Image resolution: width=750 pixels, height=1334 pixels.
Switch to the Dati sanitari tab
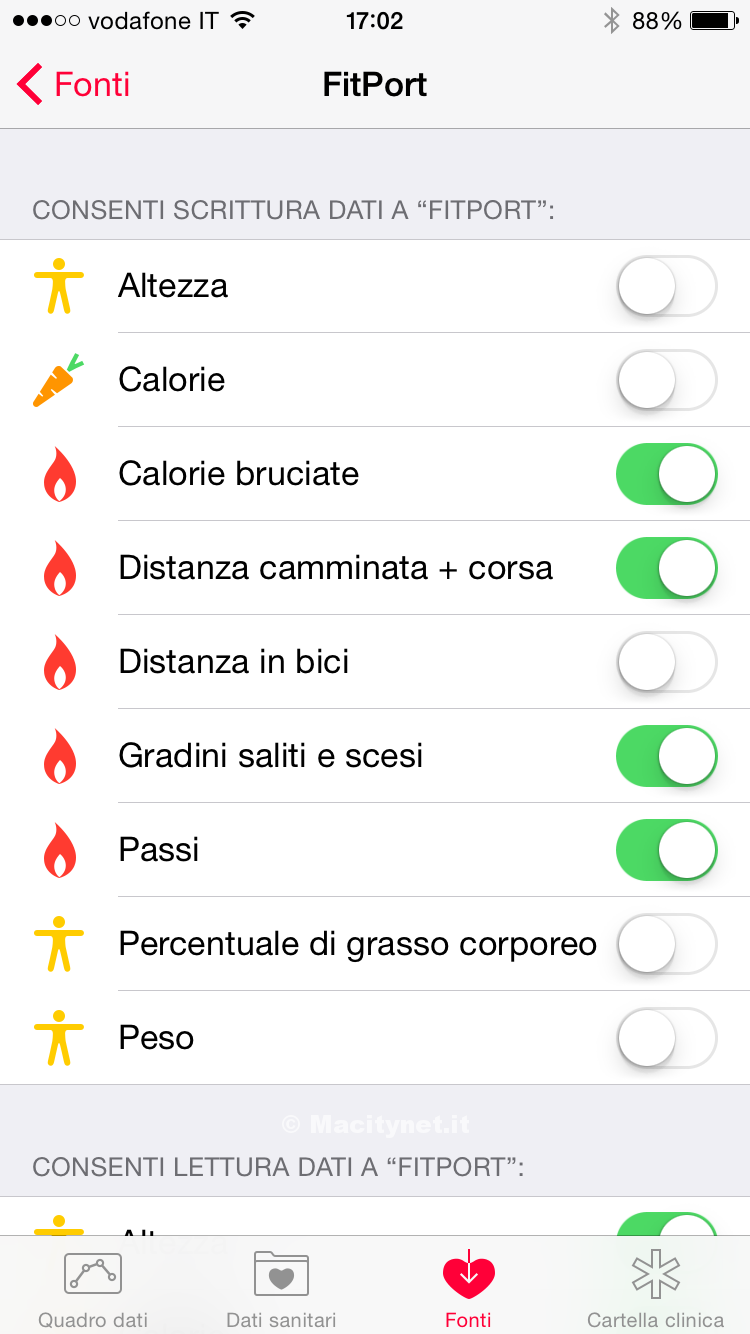point(281,1288)
